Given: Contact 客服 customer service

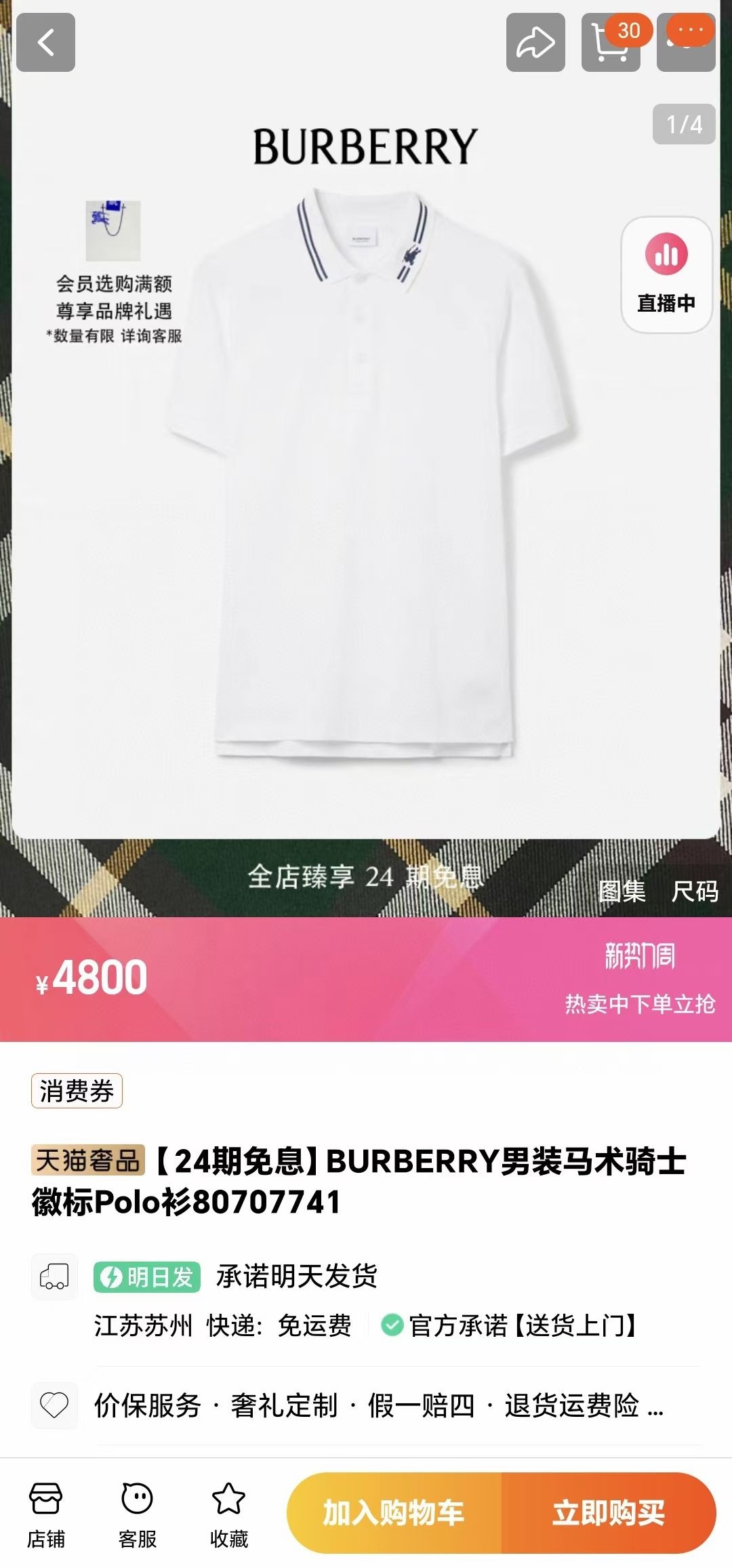Looking at the screenshot, I should point(137,1513).
